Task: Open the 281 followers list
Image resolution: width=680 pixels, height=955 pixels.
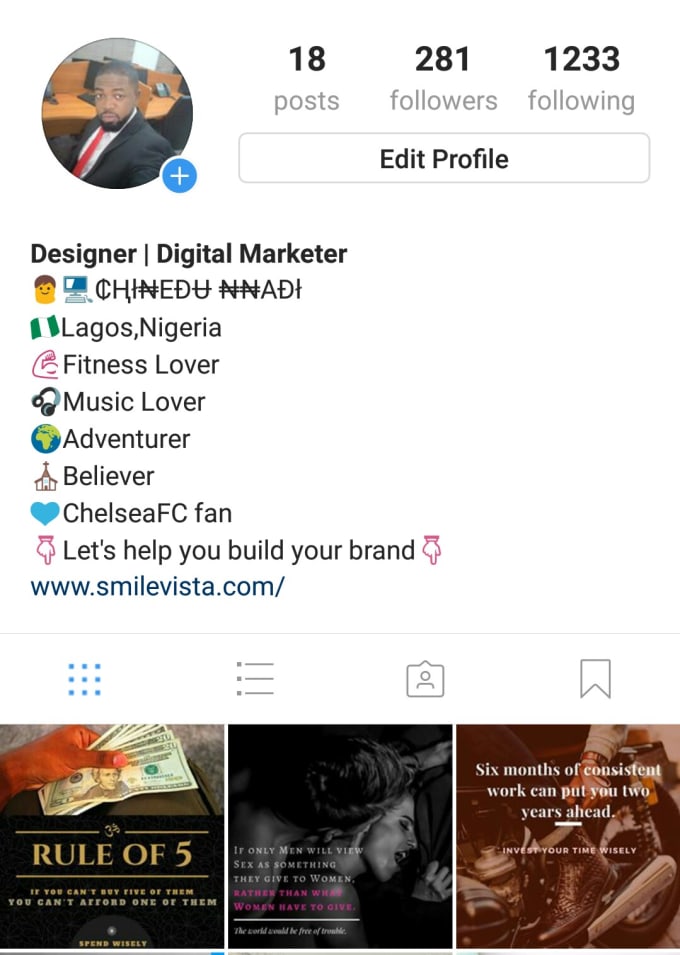Action: tap(442, 78)
